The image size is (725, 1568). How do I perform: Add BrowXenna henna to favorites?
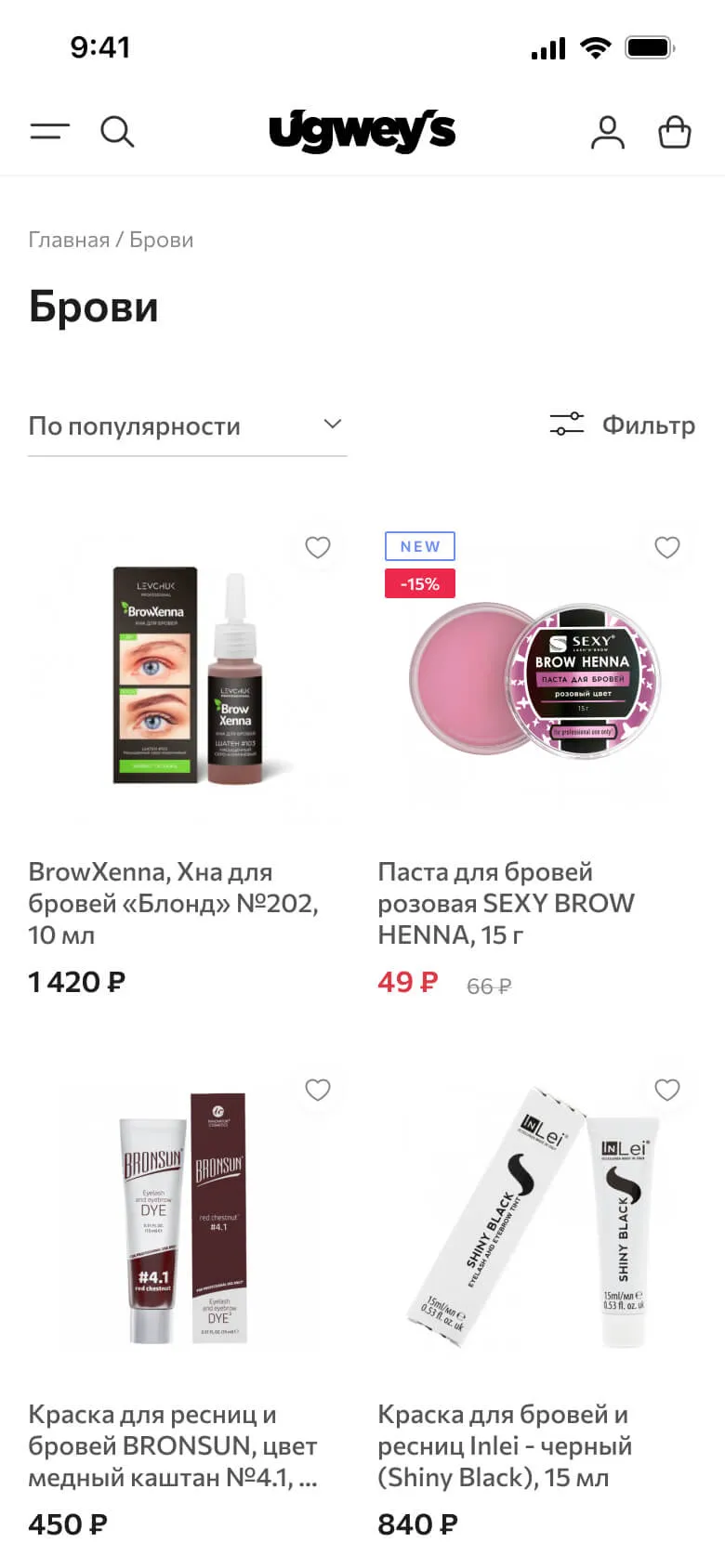pos(318,547)
